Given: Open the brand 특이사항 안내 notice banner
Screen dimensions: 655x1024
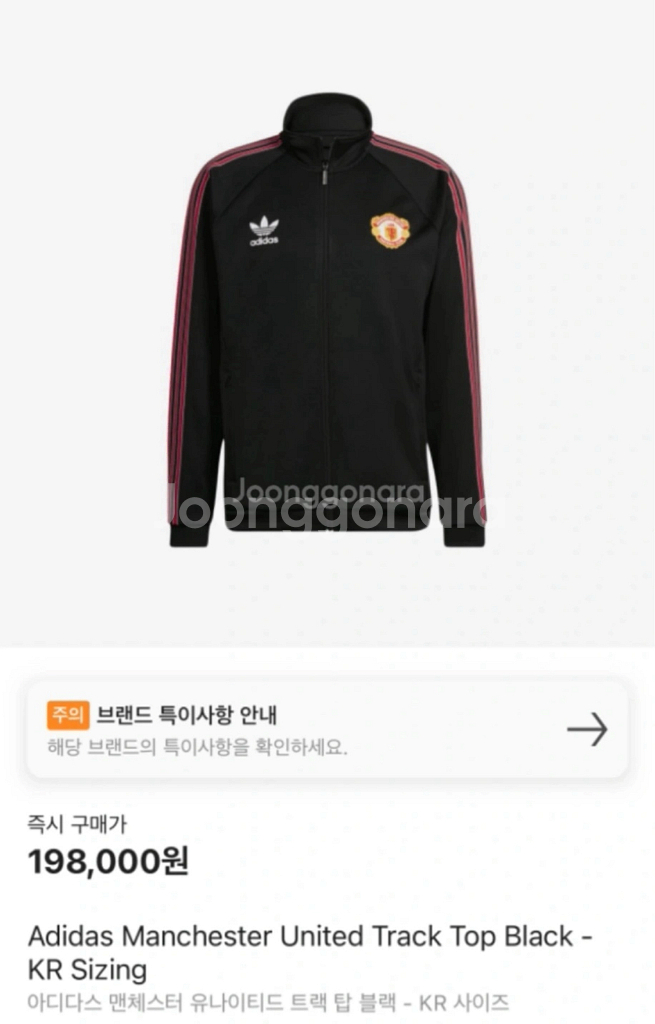Looking at the screenshot, I should (327, 729).
